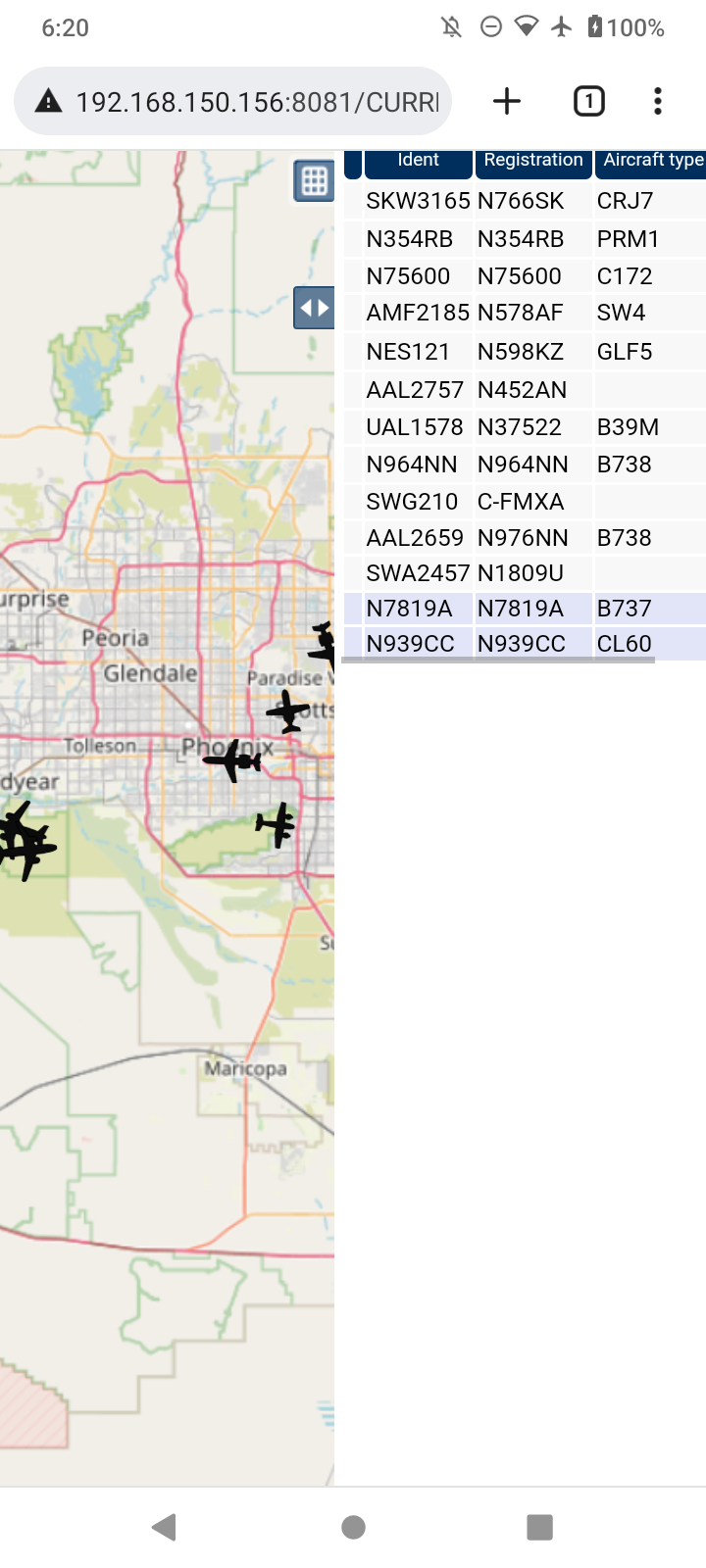Open a new browser tab

pyautogui.click(x=507, y=101)
